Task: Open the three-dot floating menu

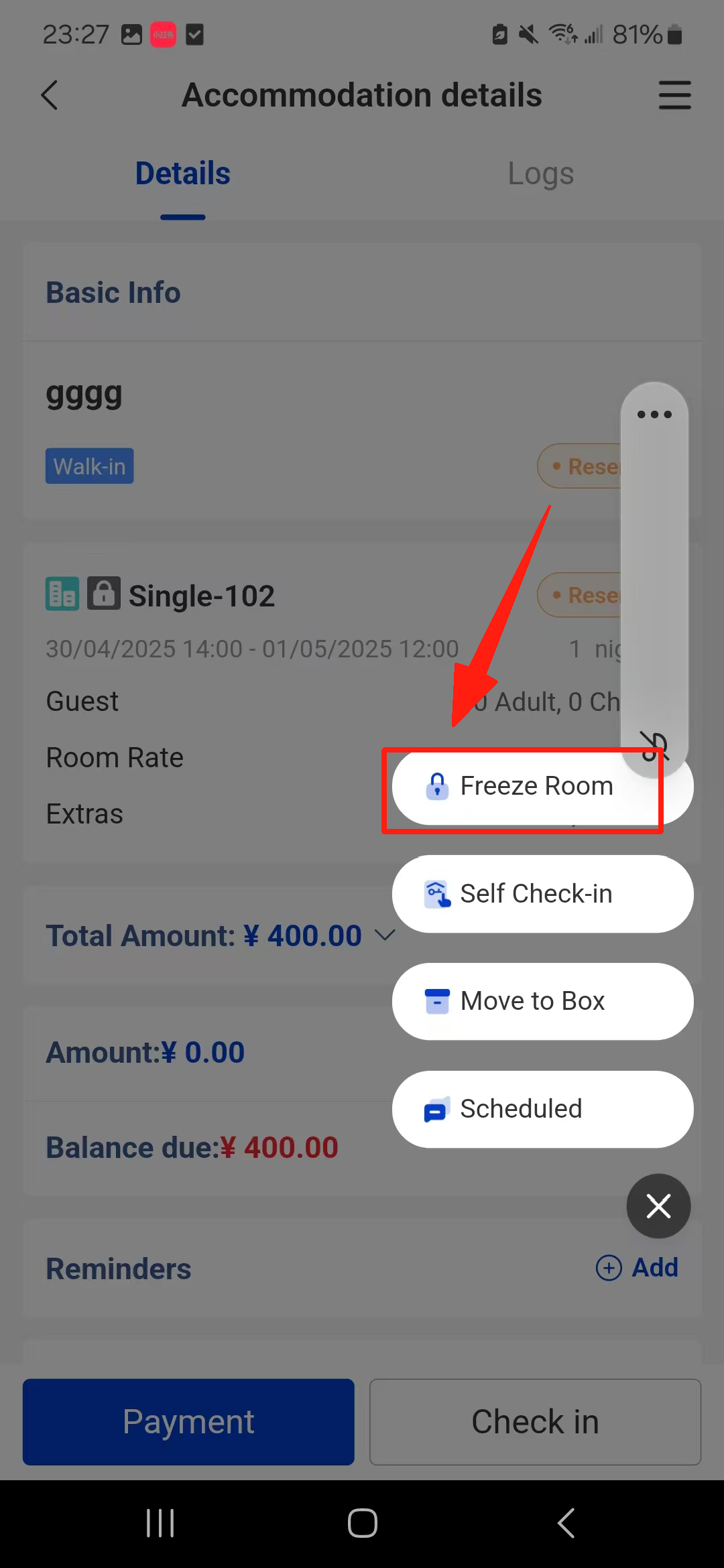Action: 654,415
